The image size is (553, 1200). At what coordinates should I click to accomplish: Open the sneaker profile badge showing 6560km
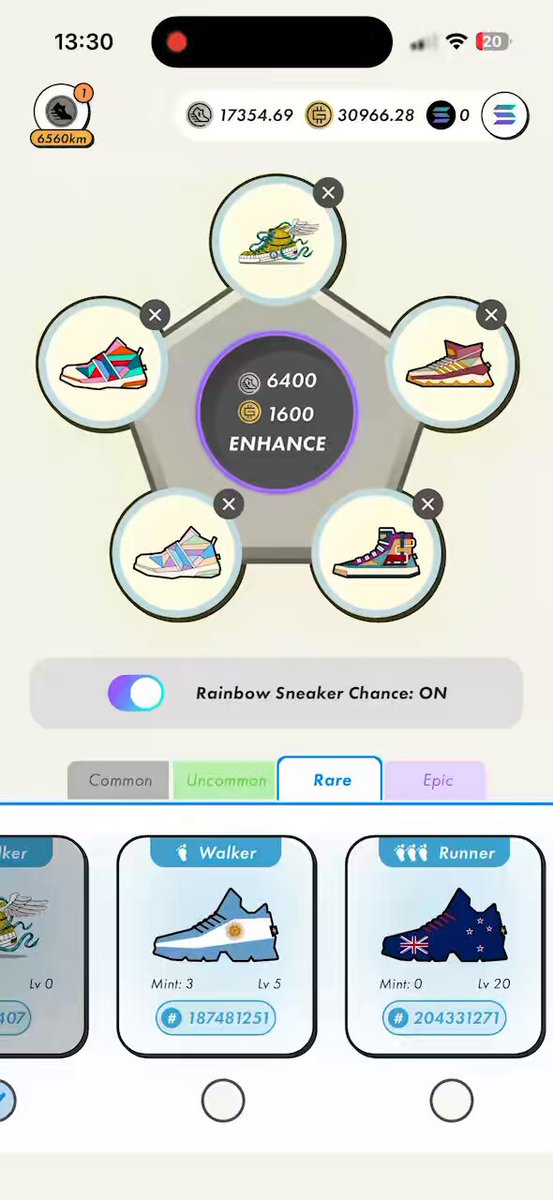coord(65,116)
